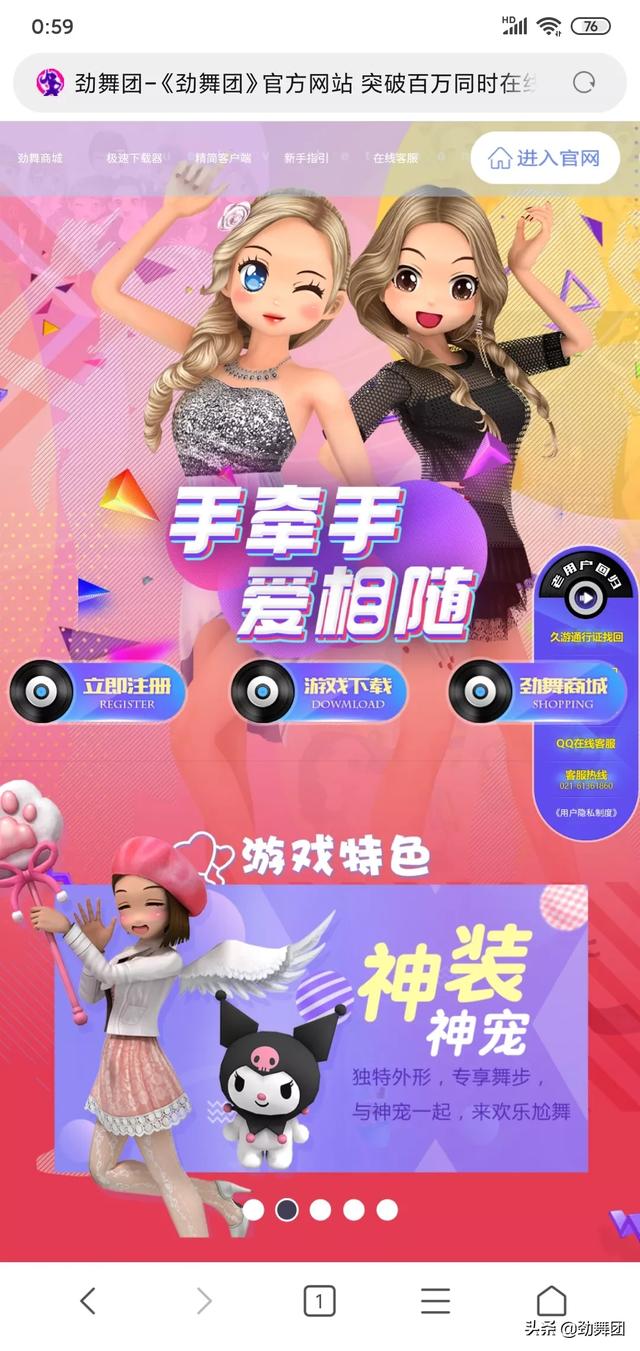
Task: Open 久游通行证找回 link
Action: click(x=588, y=637)
